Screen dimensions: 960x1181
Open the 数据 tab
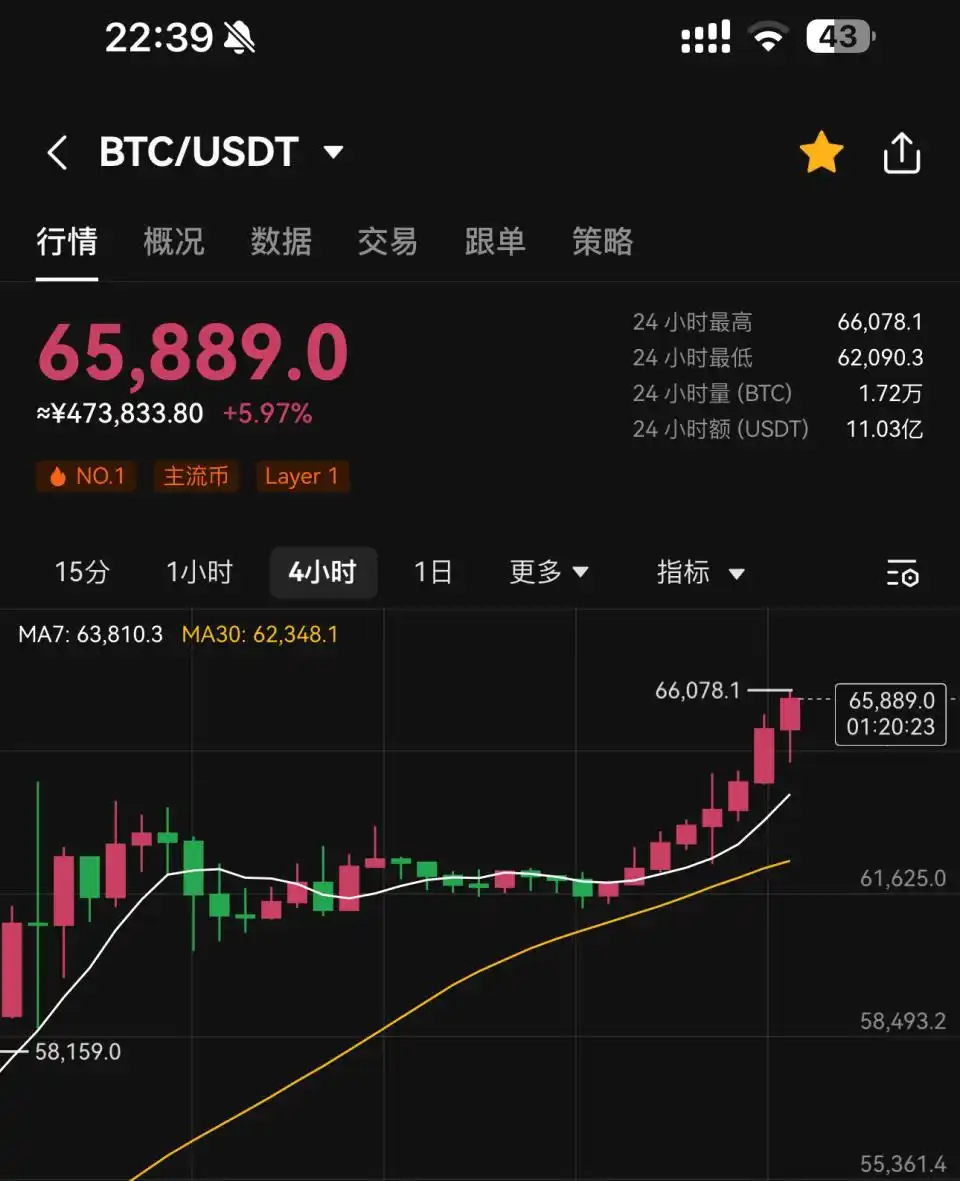281,242
